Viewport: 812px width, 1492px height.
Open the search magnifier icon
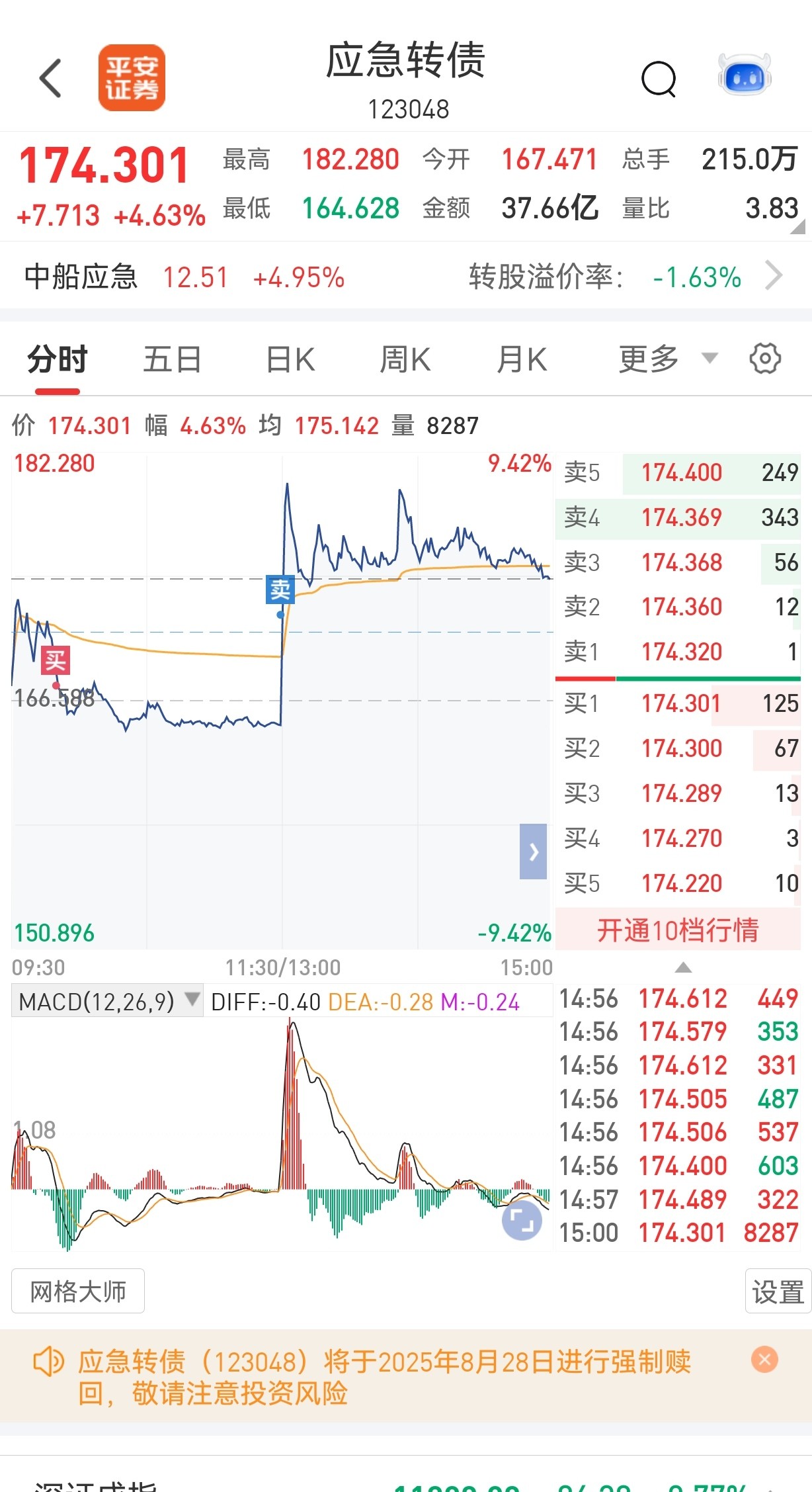click(x=659, y=79)
